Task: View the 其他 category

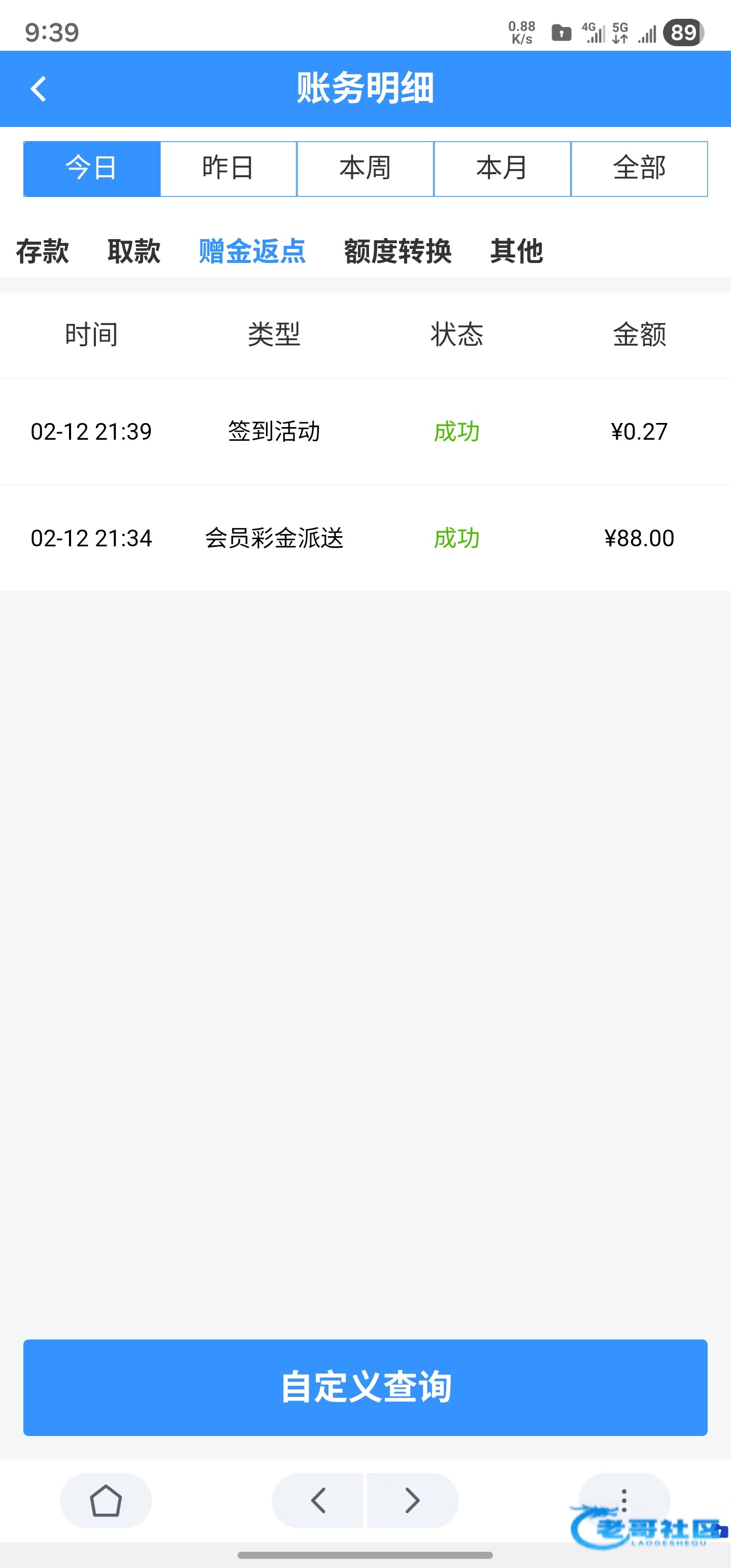Action: tap(516, 251)
